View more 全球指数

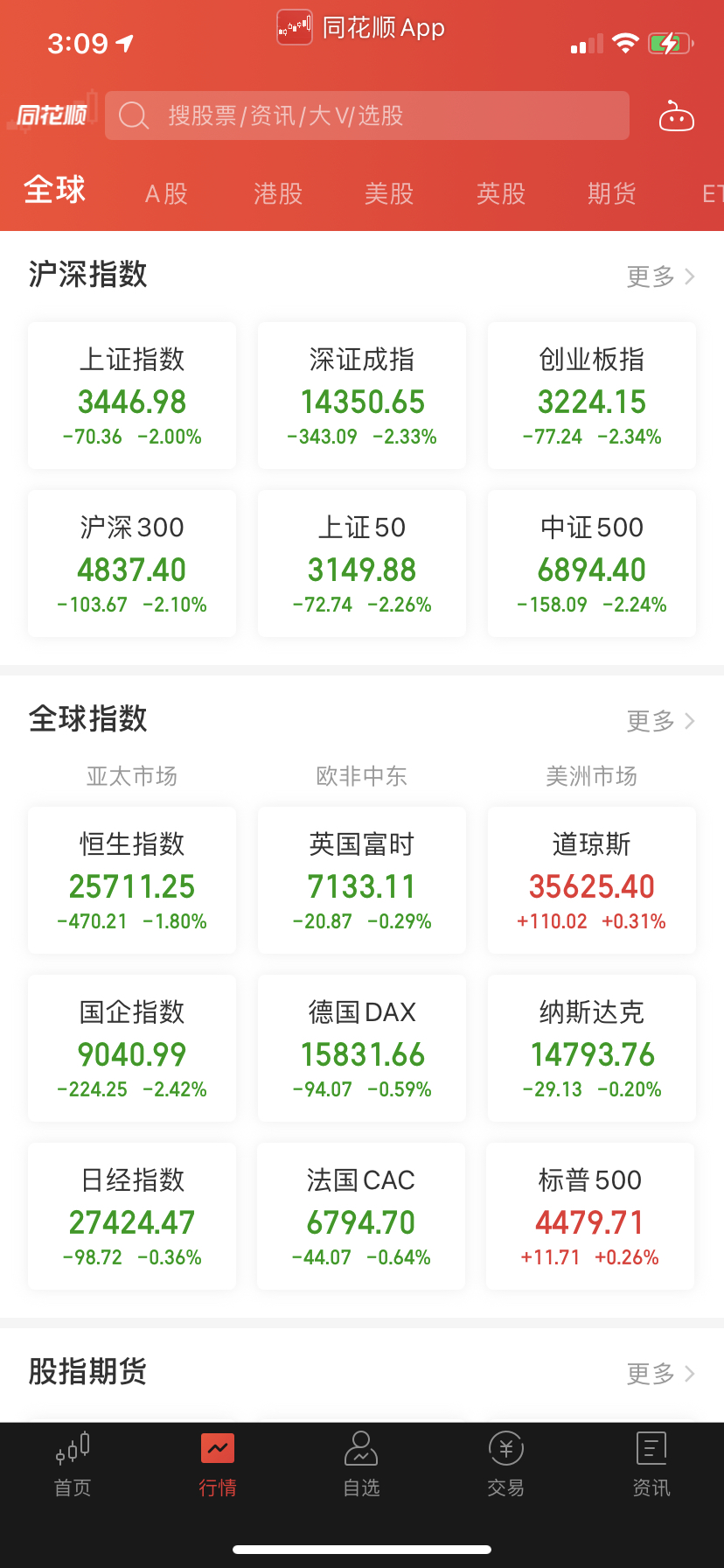click(x=661, y=721)
